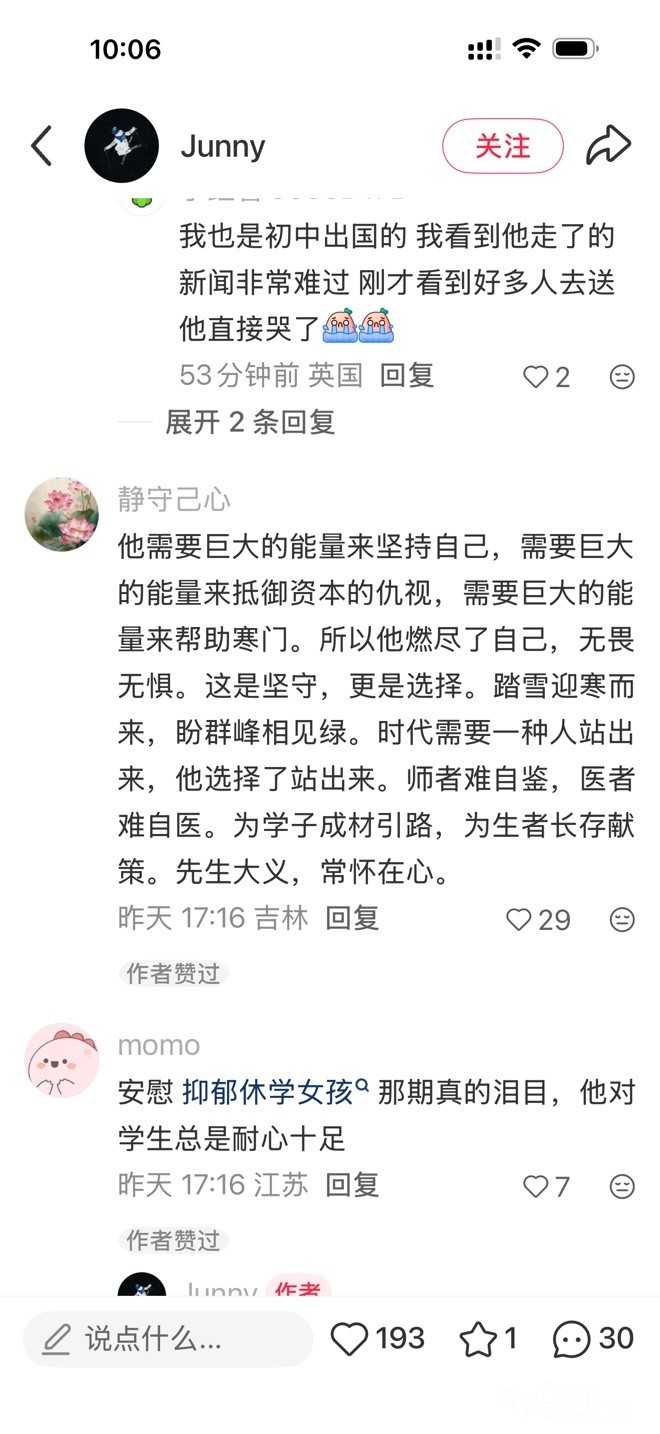The image size is (660, 1434).
Task: Open the 抑郁休学女孩 search link
Action: [274, 1091]
